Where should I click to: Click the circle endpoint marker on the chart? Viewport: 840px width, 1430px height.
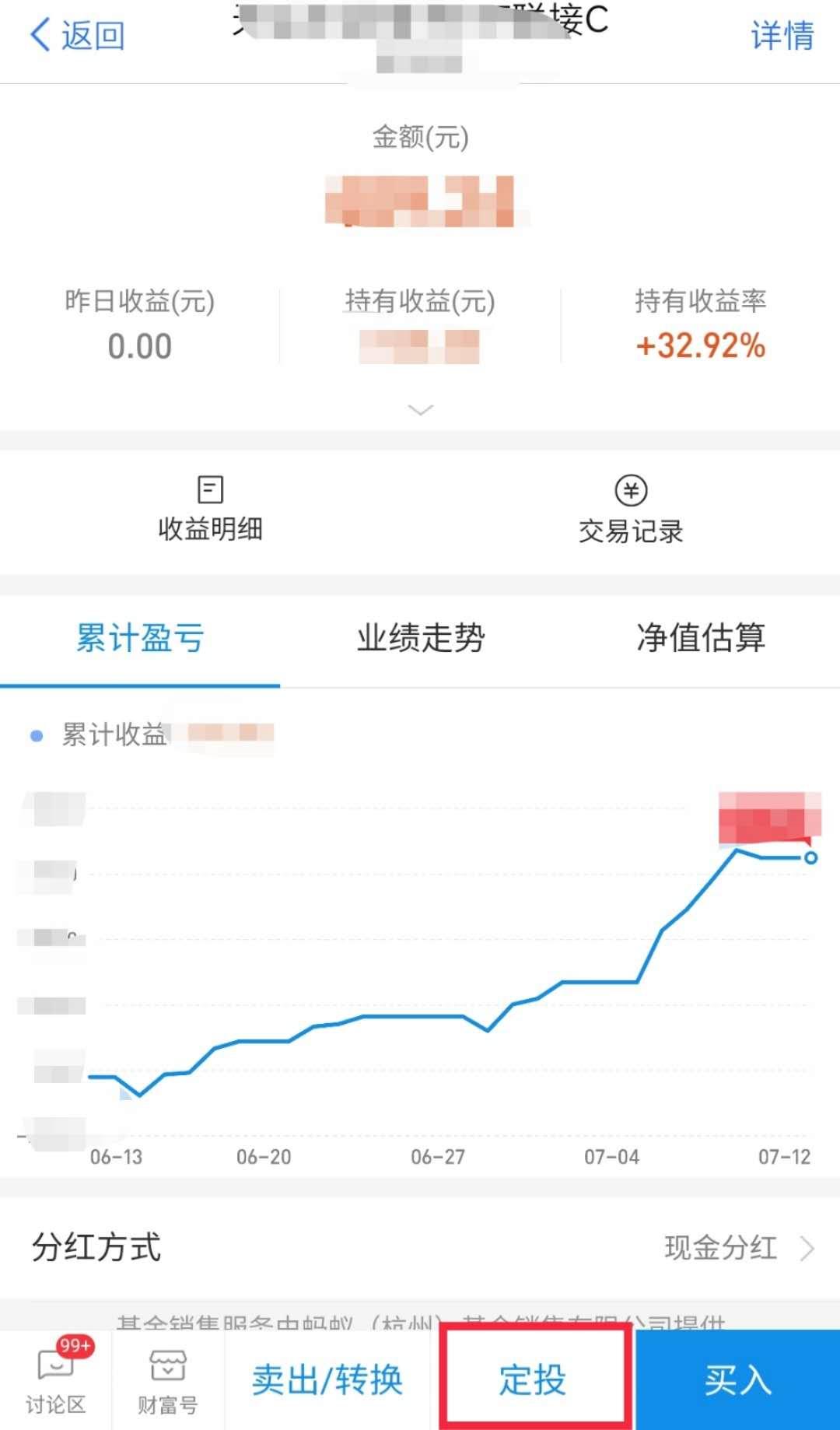pos(810,858)
